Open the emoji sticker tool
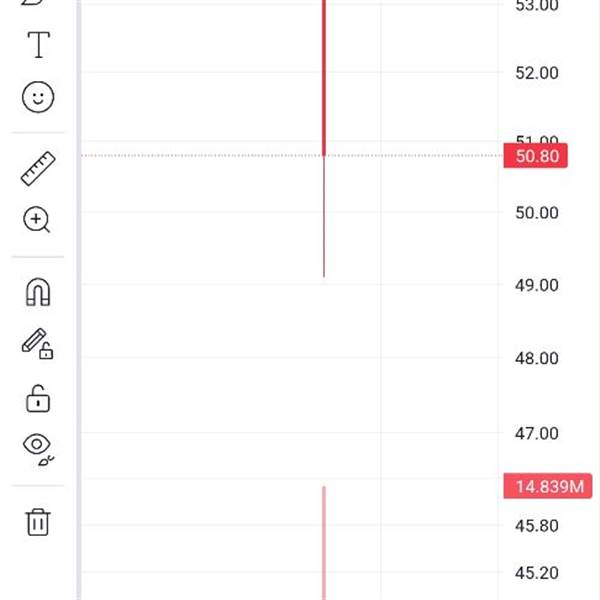Screen dimensions: 600x600 point(38,97)
